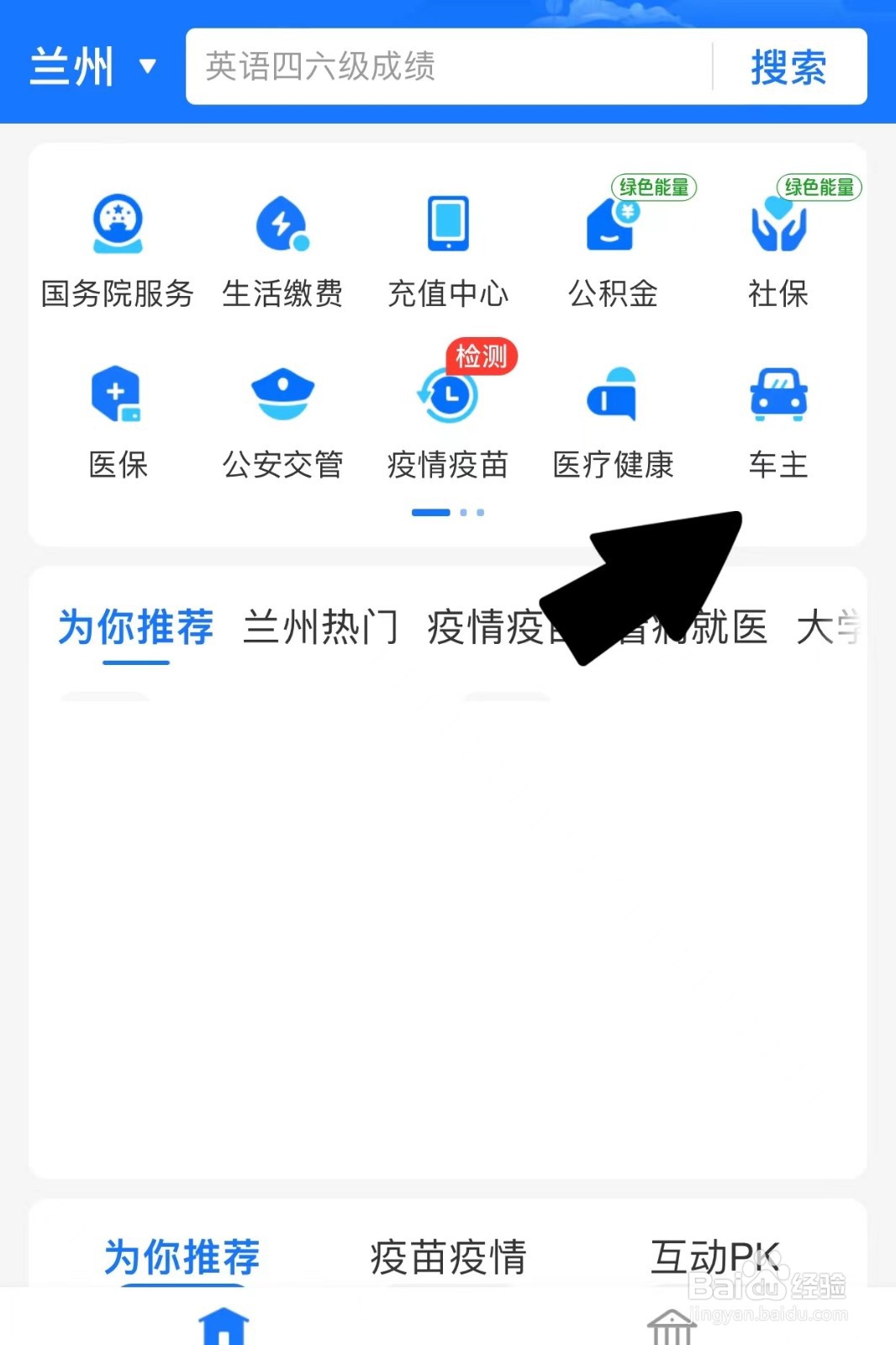The height and width of the screenshot is (1345, 896).
Task: Open the 为你推荐 recommendations tab
Action: 134,626
